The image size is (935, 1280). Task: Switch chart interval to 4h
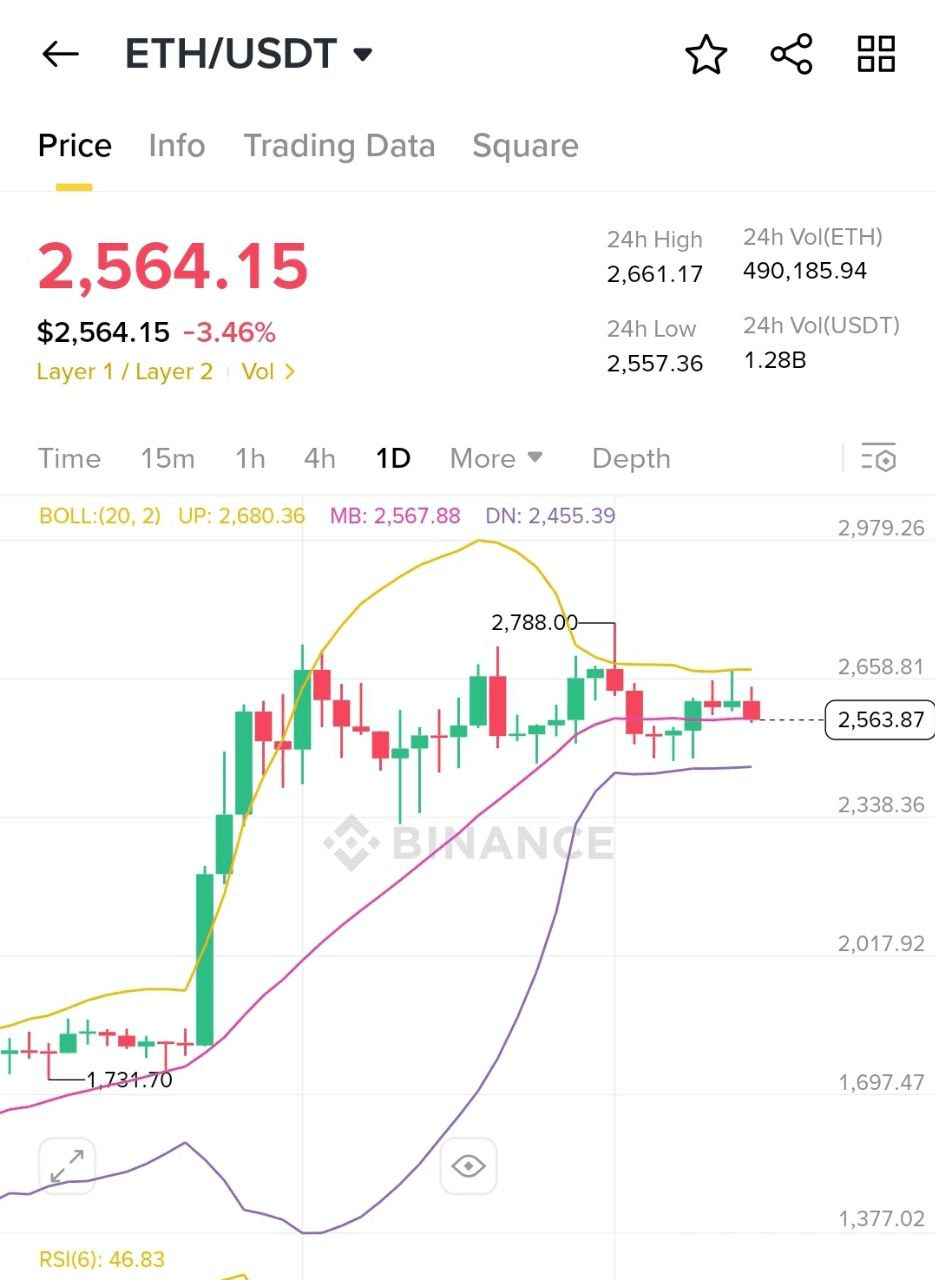[320, 459]
